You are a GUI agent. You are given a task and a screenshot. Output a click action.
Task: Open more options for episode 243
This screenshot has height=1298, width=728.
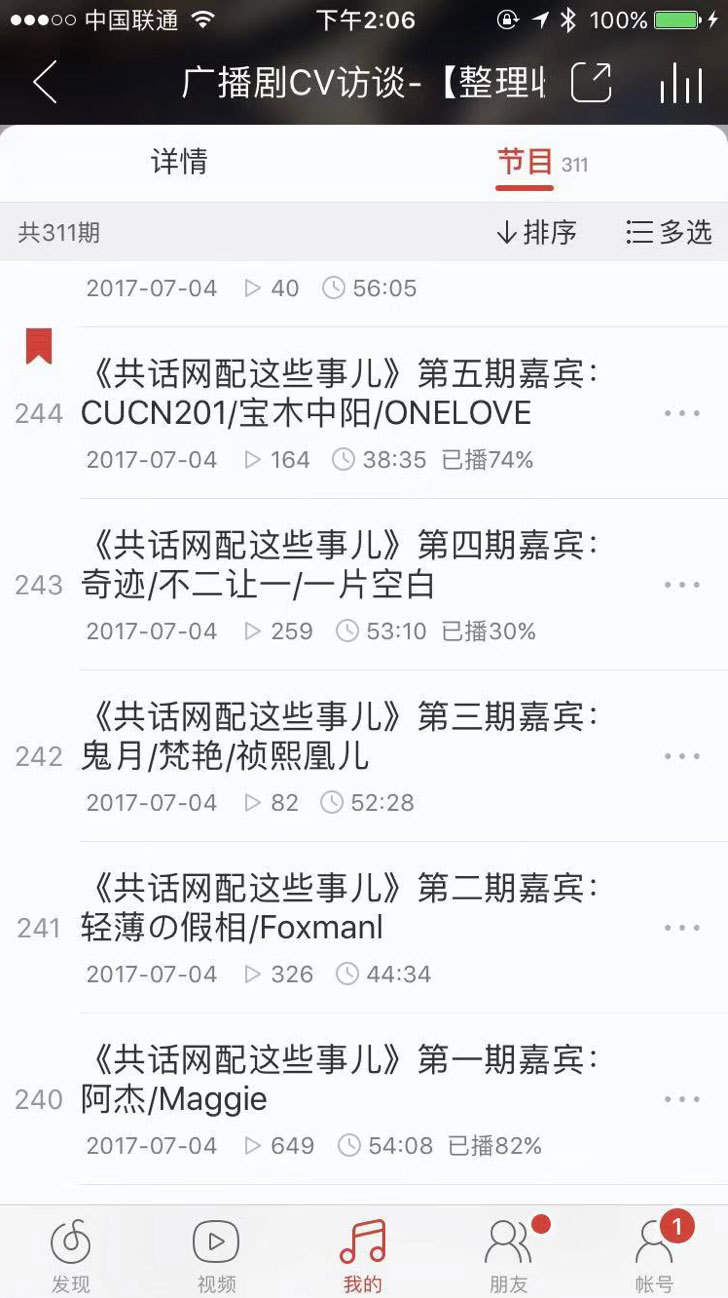[x=682, y=585]
